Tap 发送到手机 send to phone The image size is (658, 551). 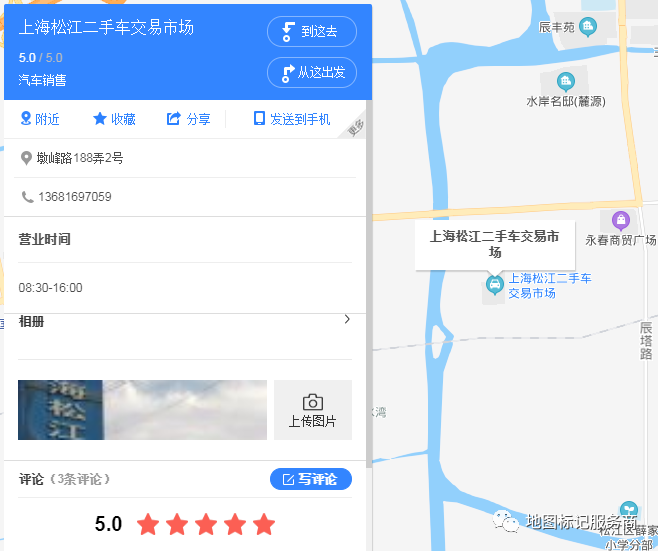291,119
